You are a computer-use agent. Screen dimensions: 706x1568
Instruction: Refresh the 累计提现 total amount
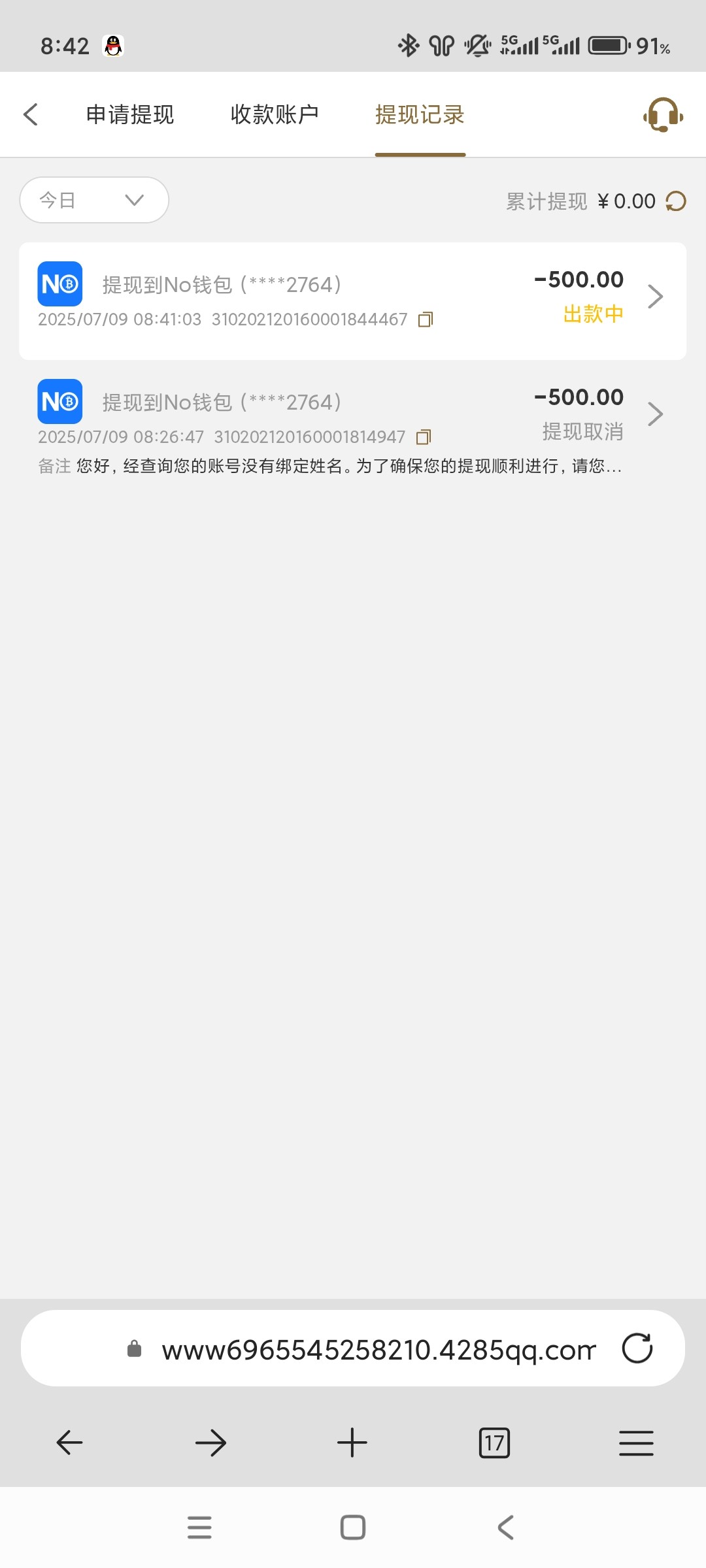pyautogui.click(x=676, y=201)
